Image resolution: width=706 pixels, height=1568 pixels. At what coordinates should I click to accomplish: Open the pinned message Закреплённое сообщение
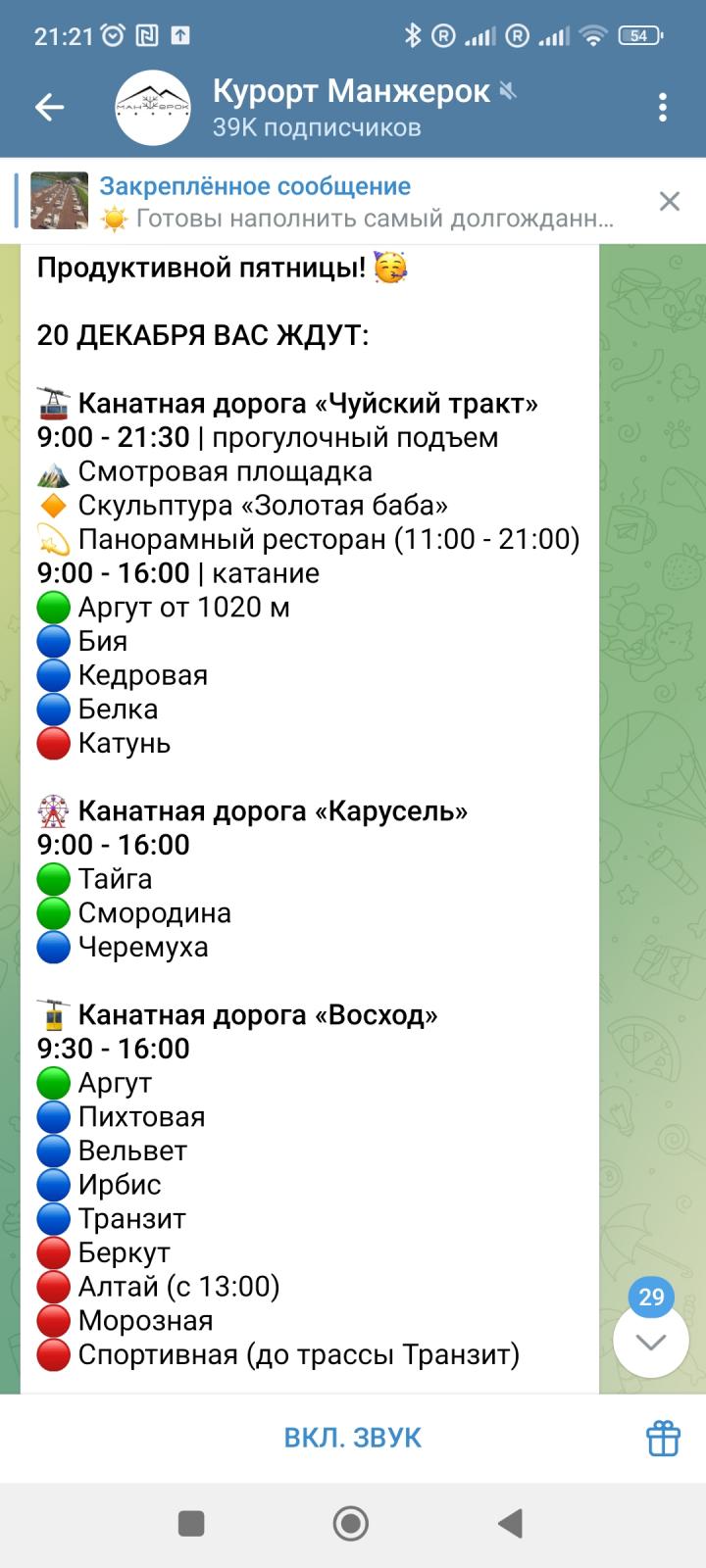(324, 201)
